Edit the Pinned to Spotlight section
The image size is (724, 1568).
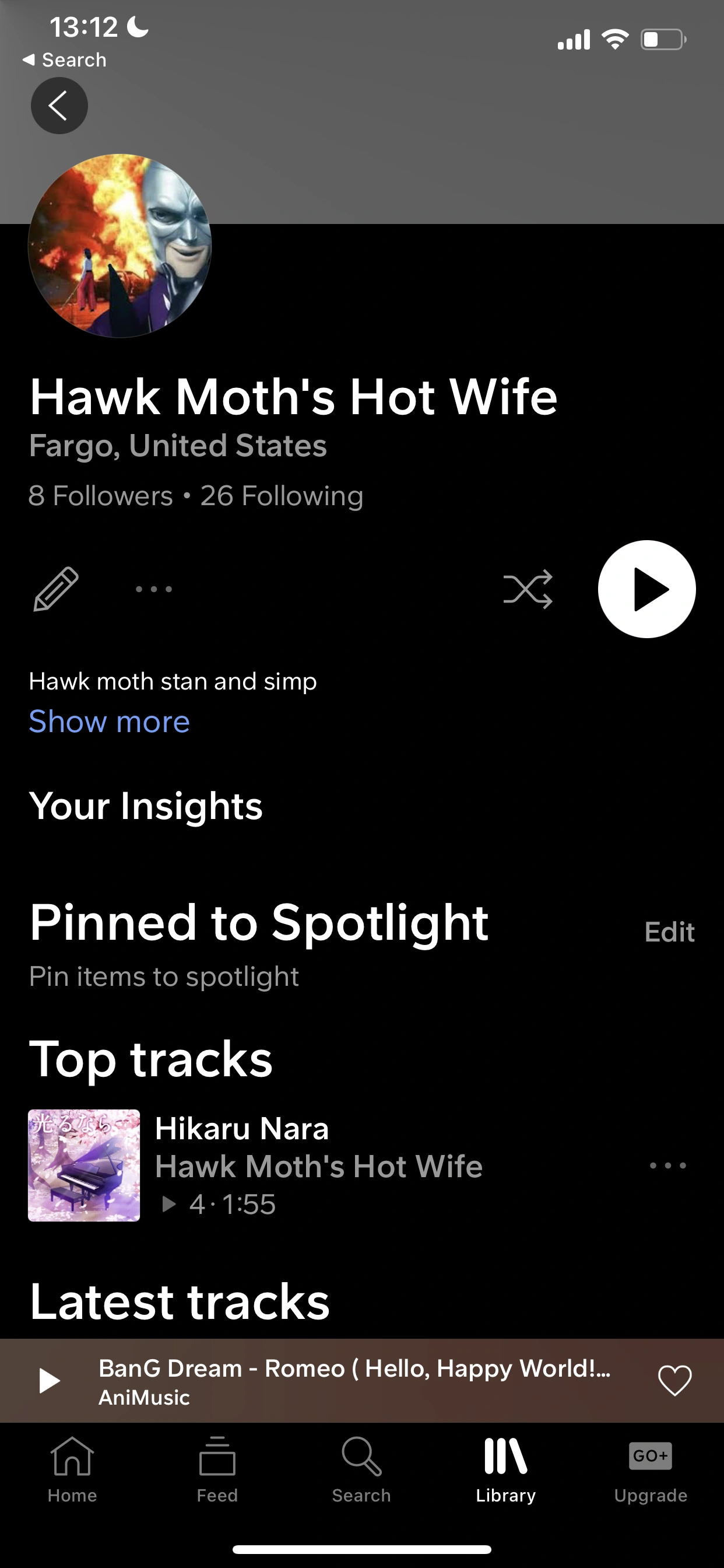669,932
